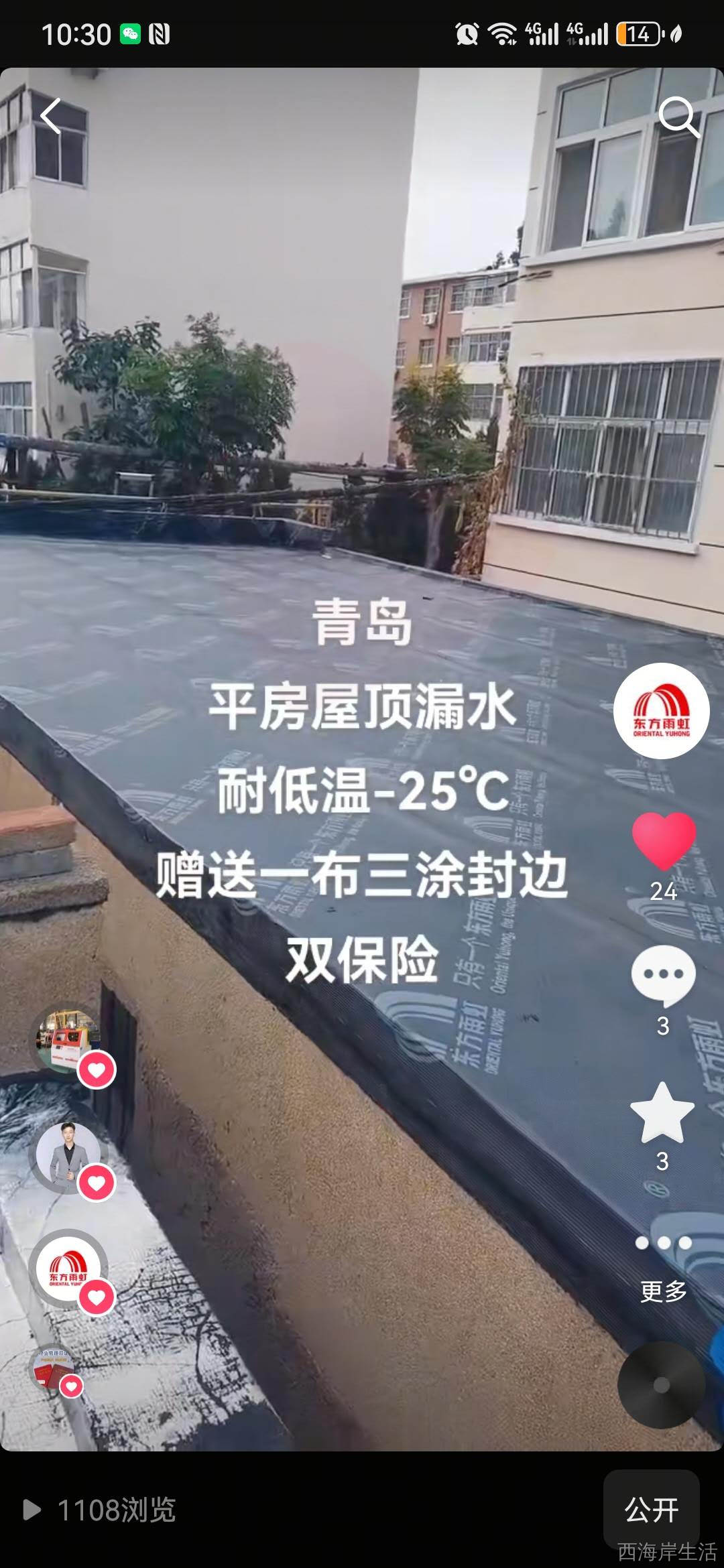Go back using the top-left arrow

pyautogui.click(x=52, y=116)
